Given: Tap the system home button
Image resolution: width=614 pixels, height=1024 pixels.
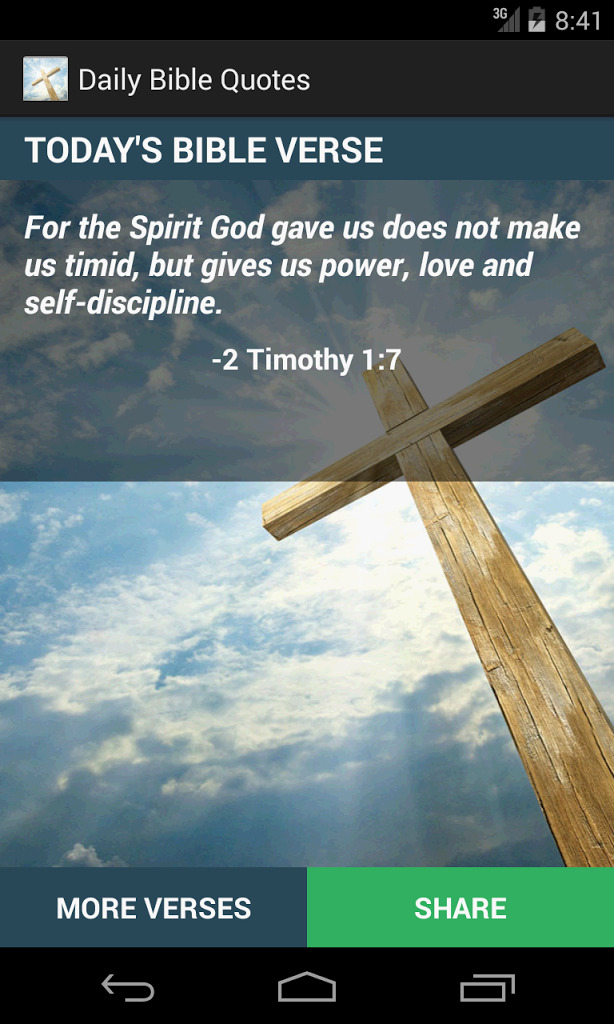Looking at the screenshot, I should [306, 988].
